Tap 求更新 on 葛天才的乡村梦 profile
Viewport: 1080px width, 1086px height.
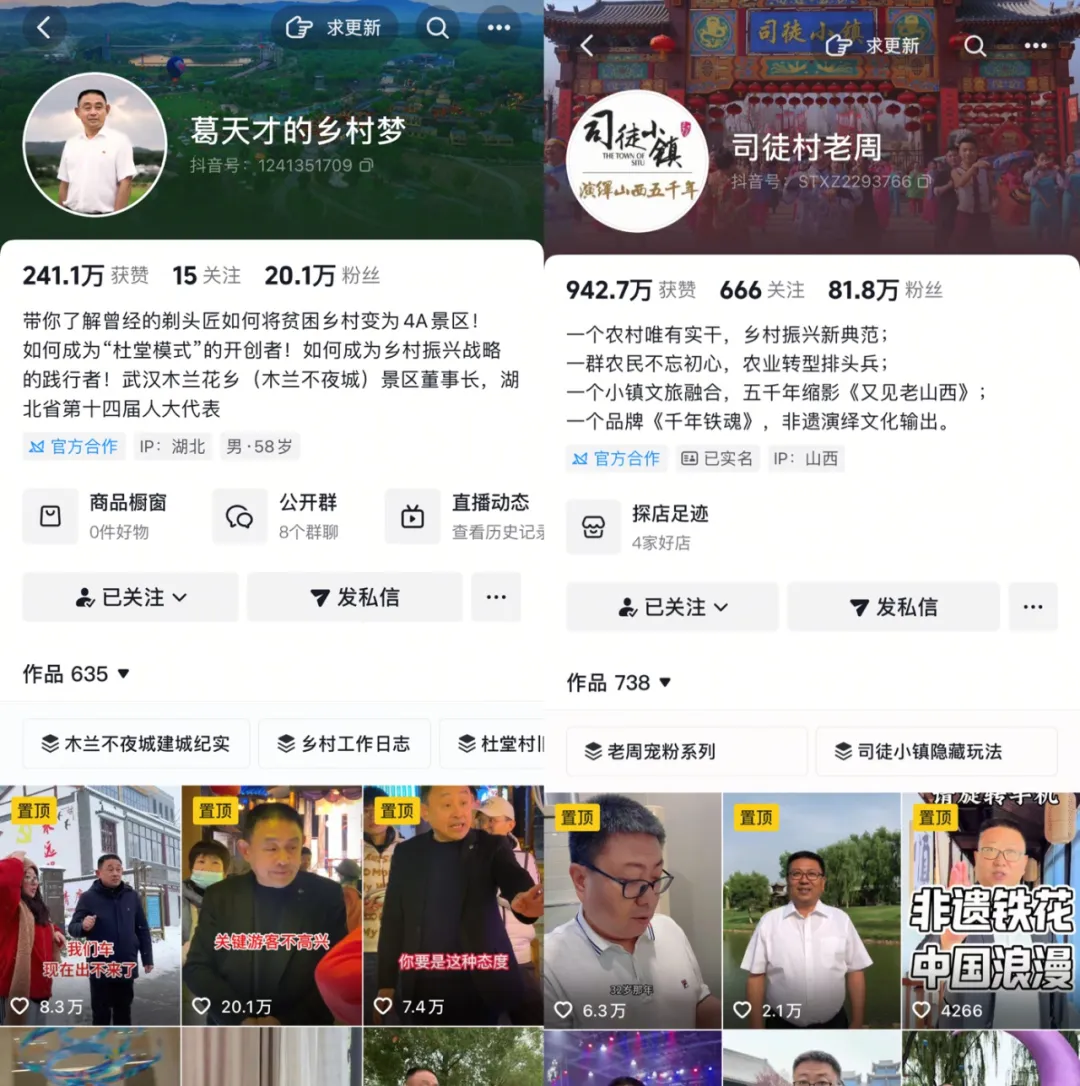335,28
